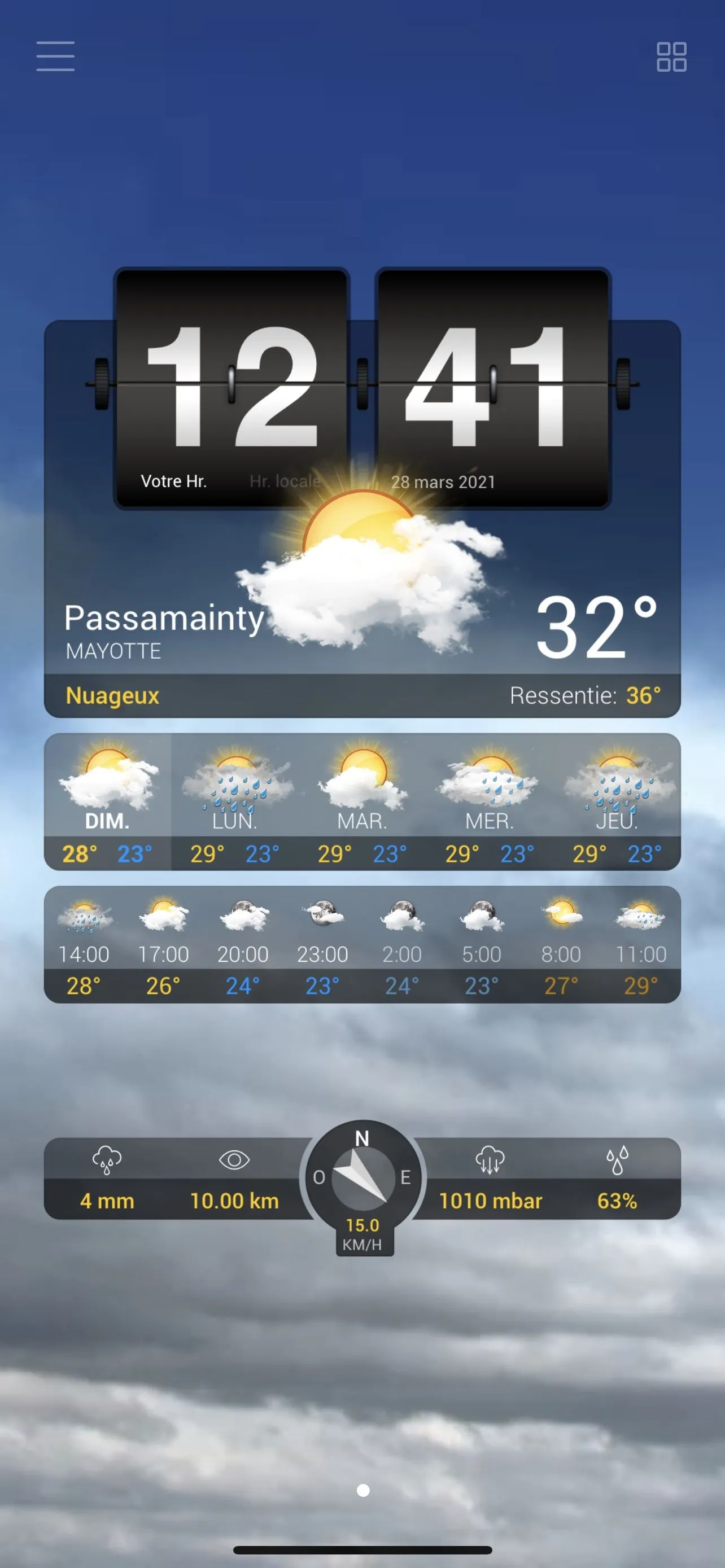Select the MAR. daily forecast

pyautogui.click(x=362, y=801)
